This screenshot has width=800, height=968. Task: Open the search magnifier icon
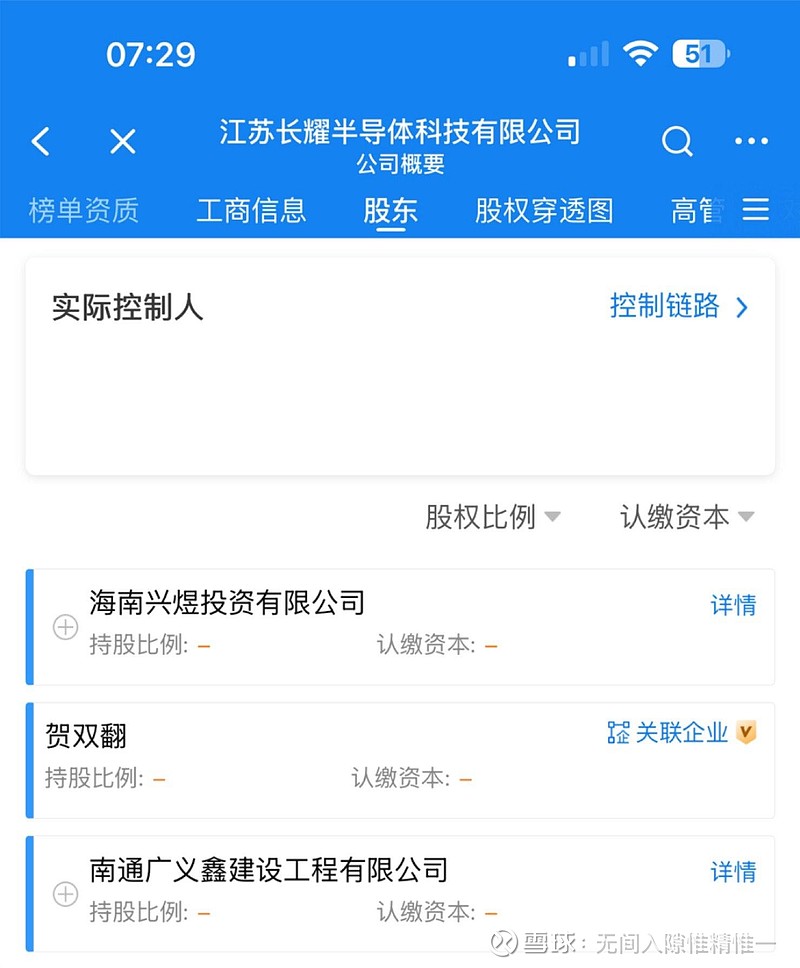(677, 141)
